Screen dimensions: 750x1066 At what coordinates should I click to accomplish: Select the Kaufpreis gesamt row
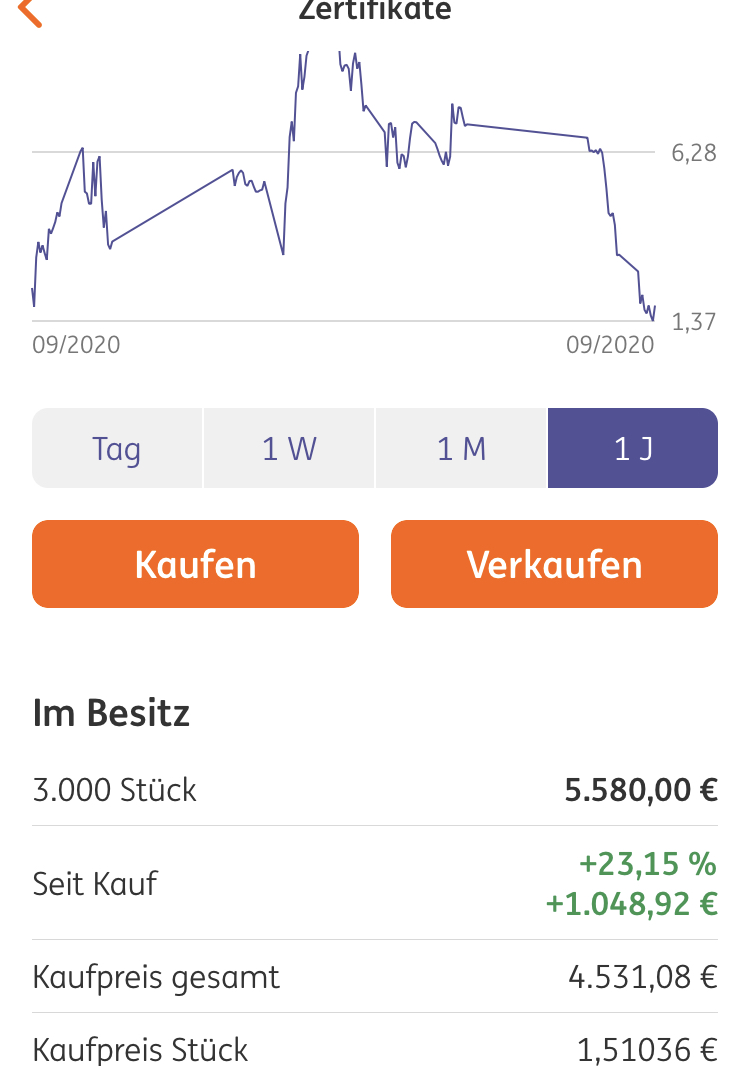156,976
